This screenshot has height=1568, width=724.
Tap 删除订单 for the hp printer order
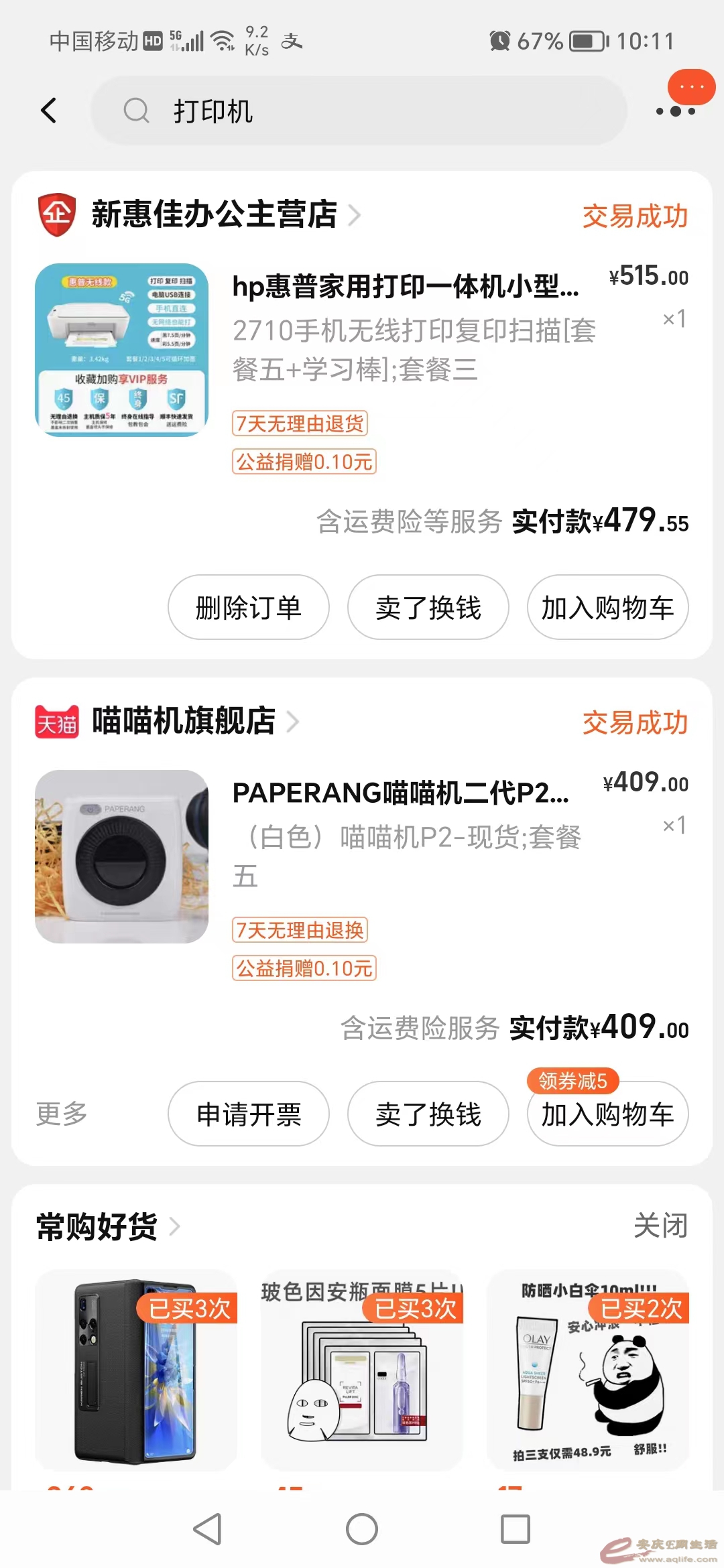tap(248, 607)
